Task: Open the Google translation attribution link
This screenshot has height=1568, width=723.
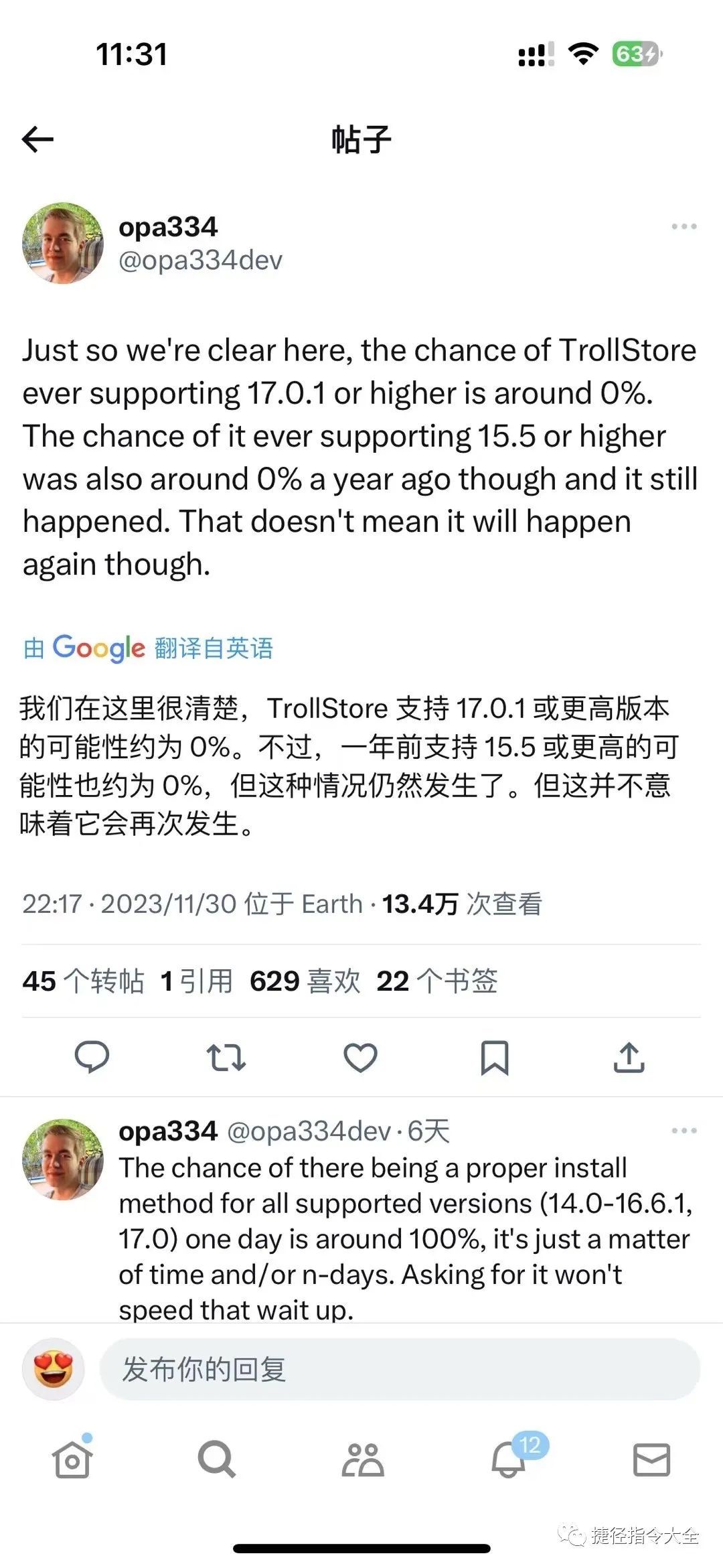Action: tap(148, 648)
